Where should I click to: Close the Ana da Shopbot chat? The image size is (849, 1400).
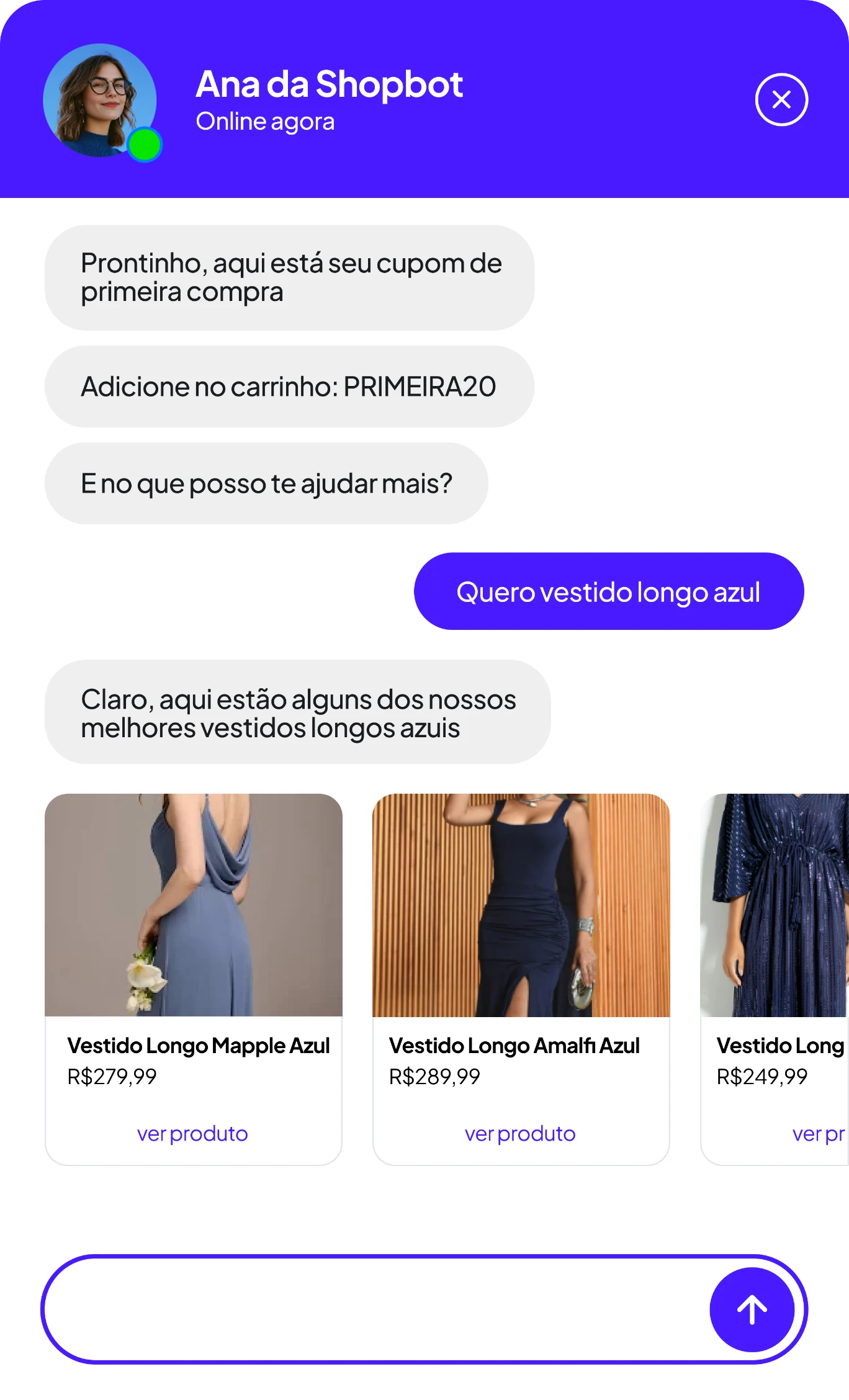[781, 100]
